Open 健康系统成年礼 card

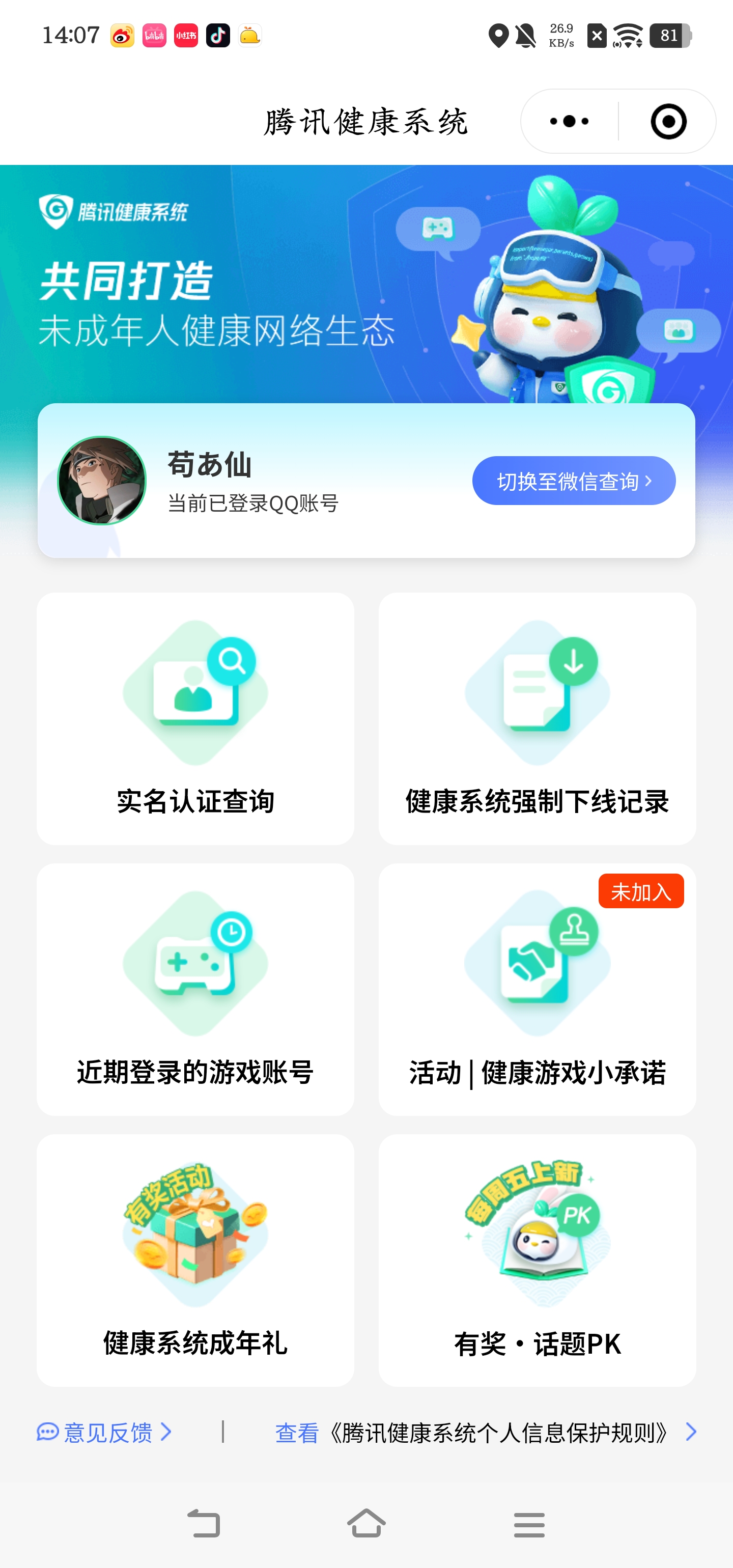tap(195, 1260)
